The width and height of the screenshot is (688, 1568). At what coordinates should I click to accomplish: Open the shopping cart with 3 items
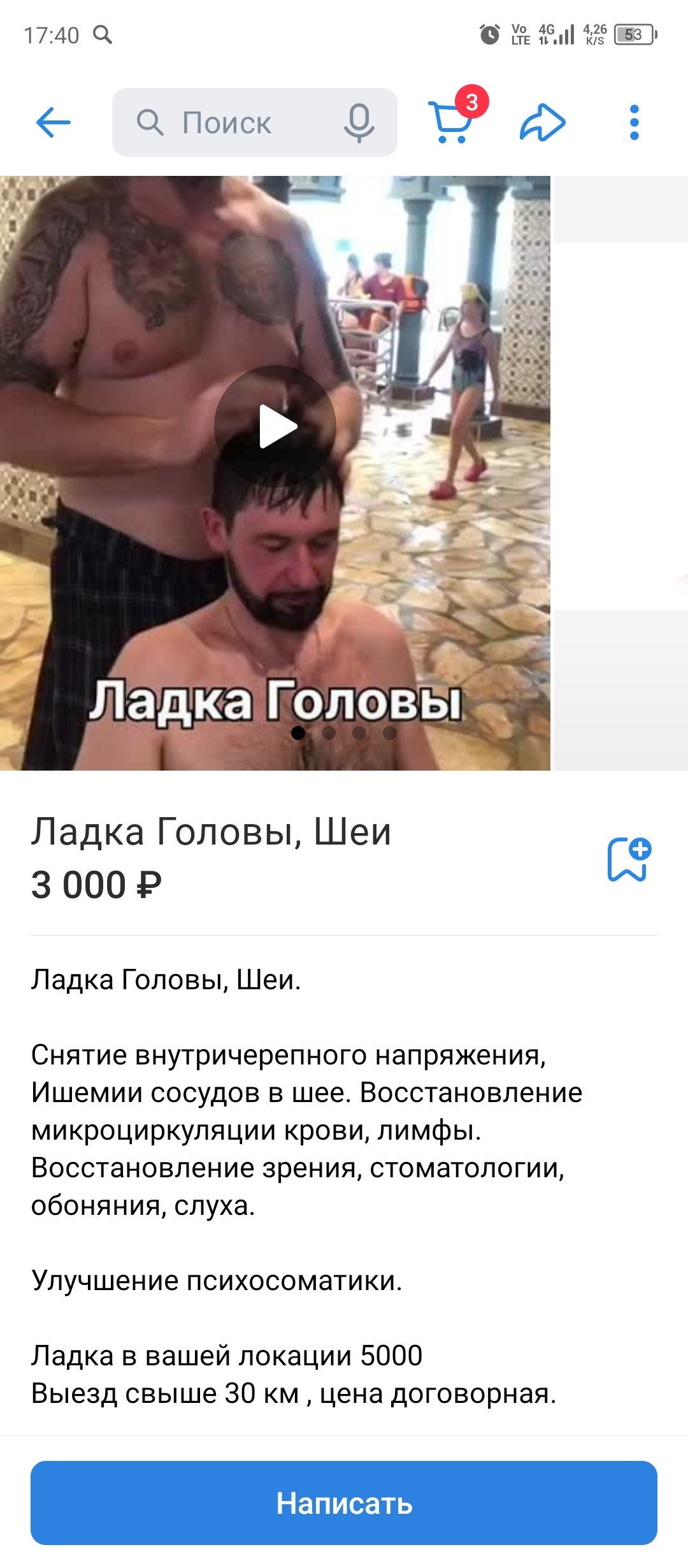pos(451,121)
